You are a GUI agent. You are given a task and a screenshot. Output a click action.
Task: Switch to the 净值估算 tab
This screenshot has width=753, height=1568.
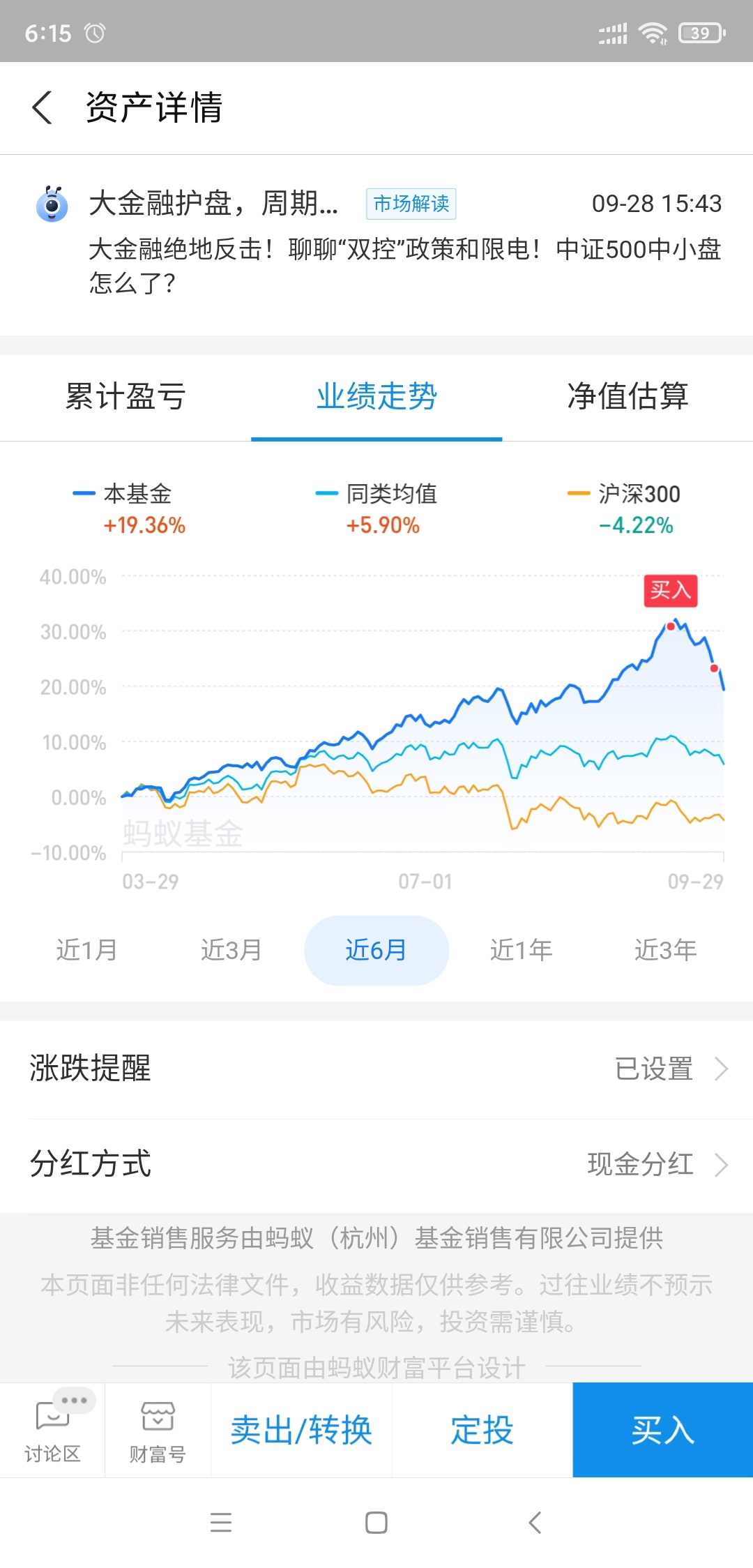pos(627,396)
